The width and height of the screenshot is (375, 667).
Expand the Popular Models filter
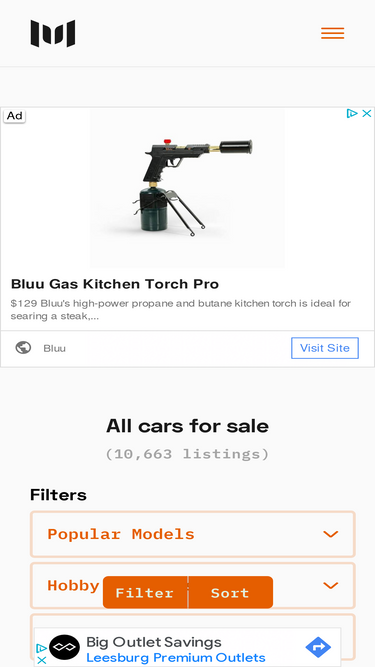click(193, 534)
